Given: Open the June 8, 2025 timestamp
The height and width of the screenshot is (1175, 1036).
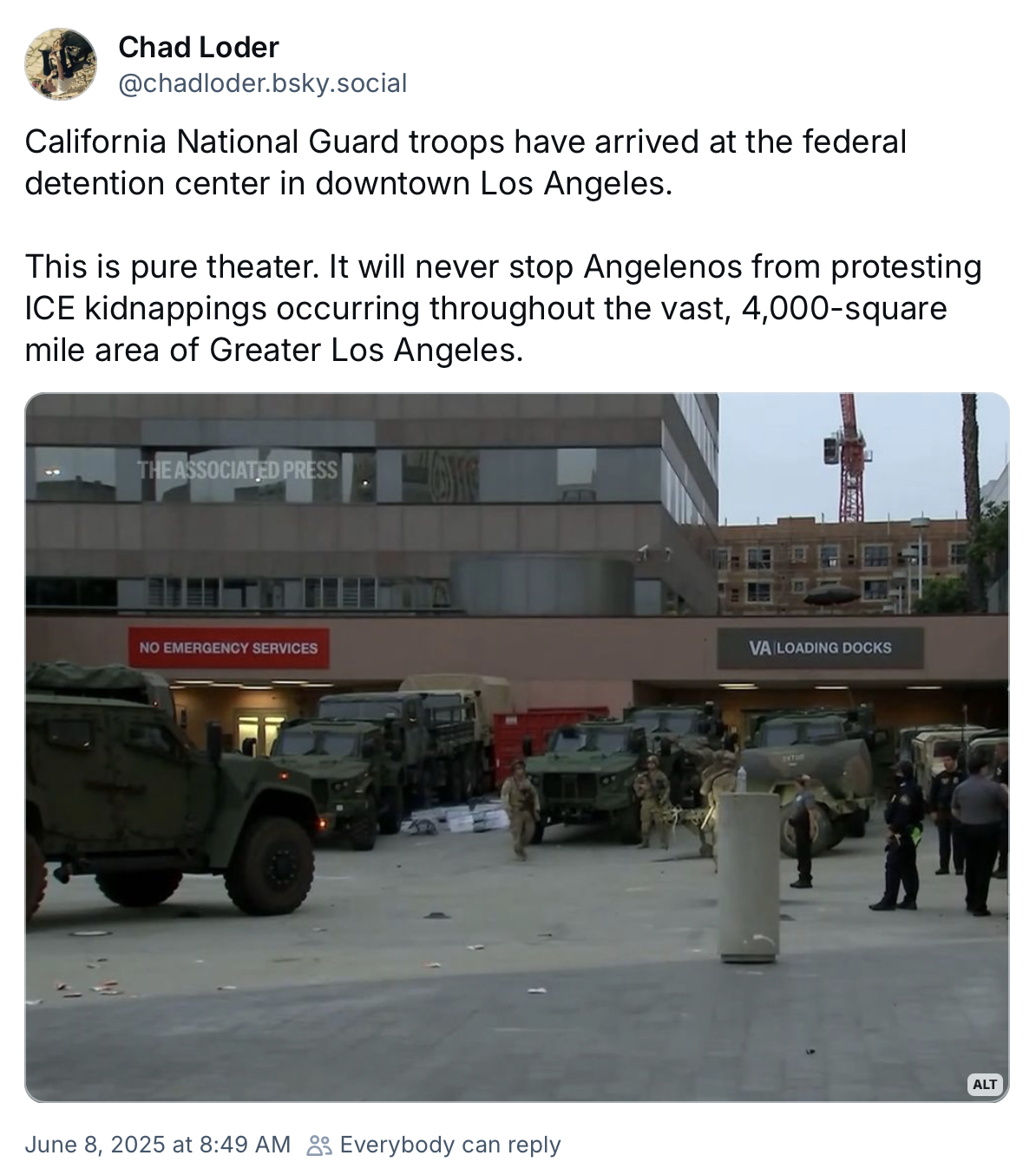Looking at the screenshot, I should (x=157, y=1145).
